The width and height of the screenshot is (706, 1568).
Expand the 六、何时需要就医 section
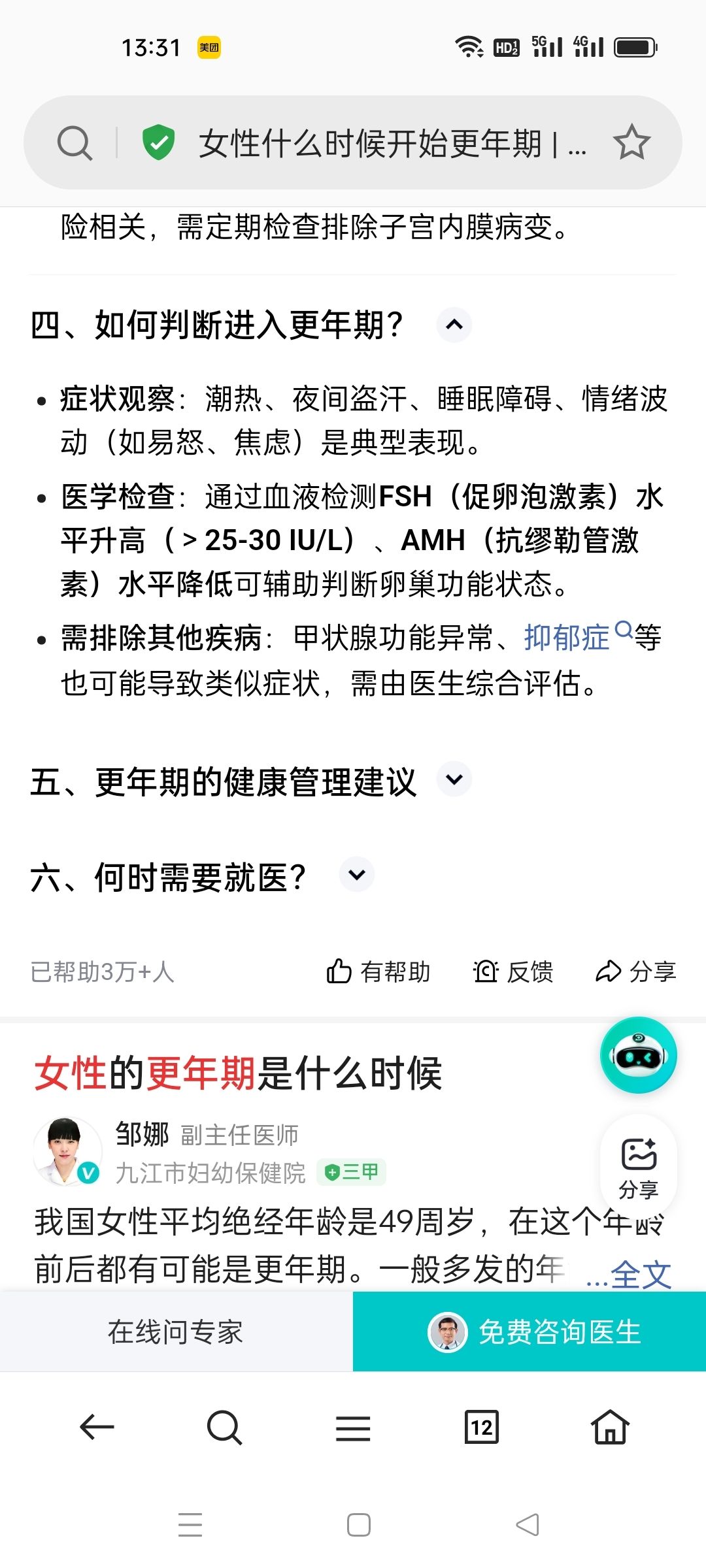coord(357,874)
